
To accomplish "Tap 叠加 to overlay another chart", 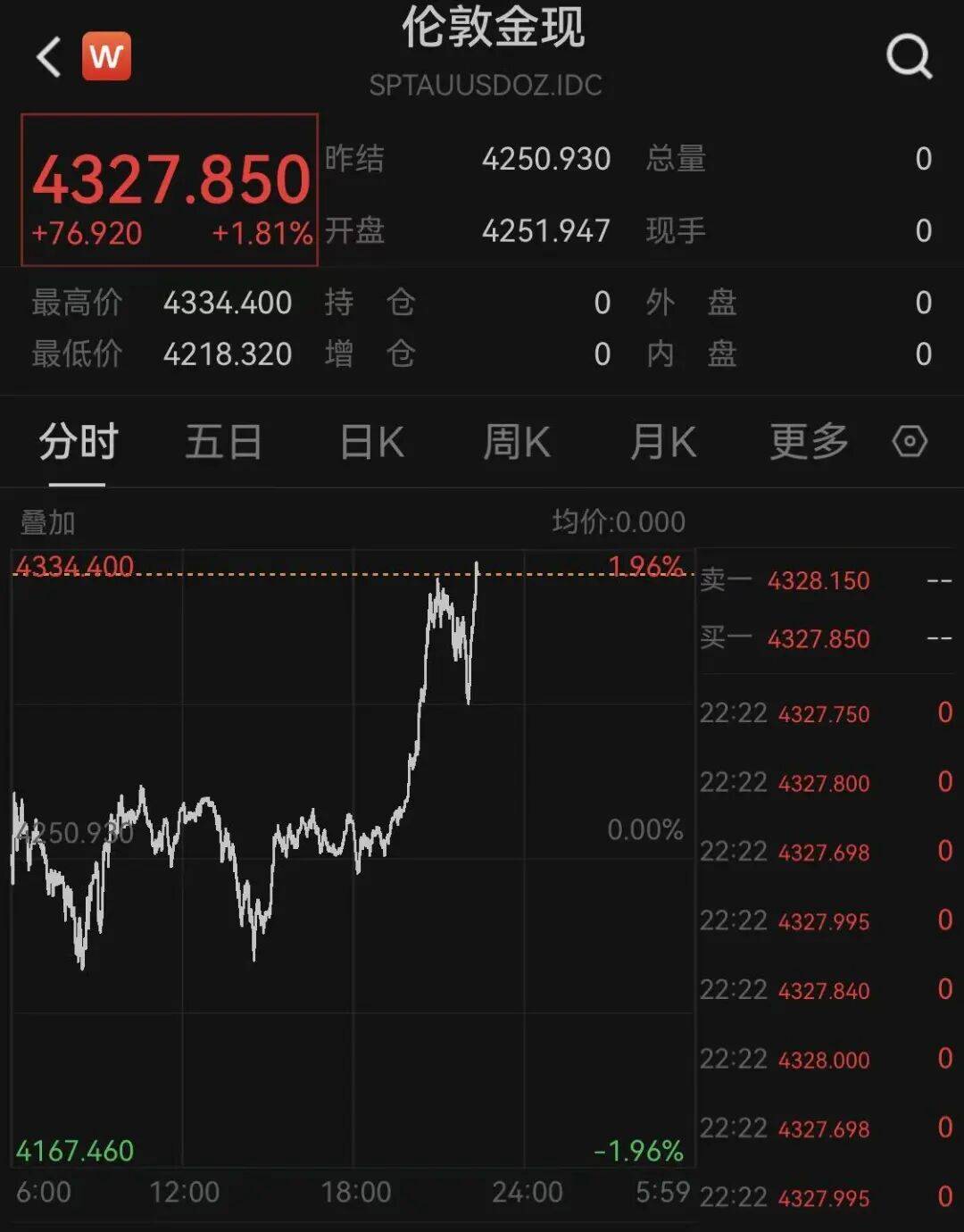I will click(48, 522).
